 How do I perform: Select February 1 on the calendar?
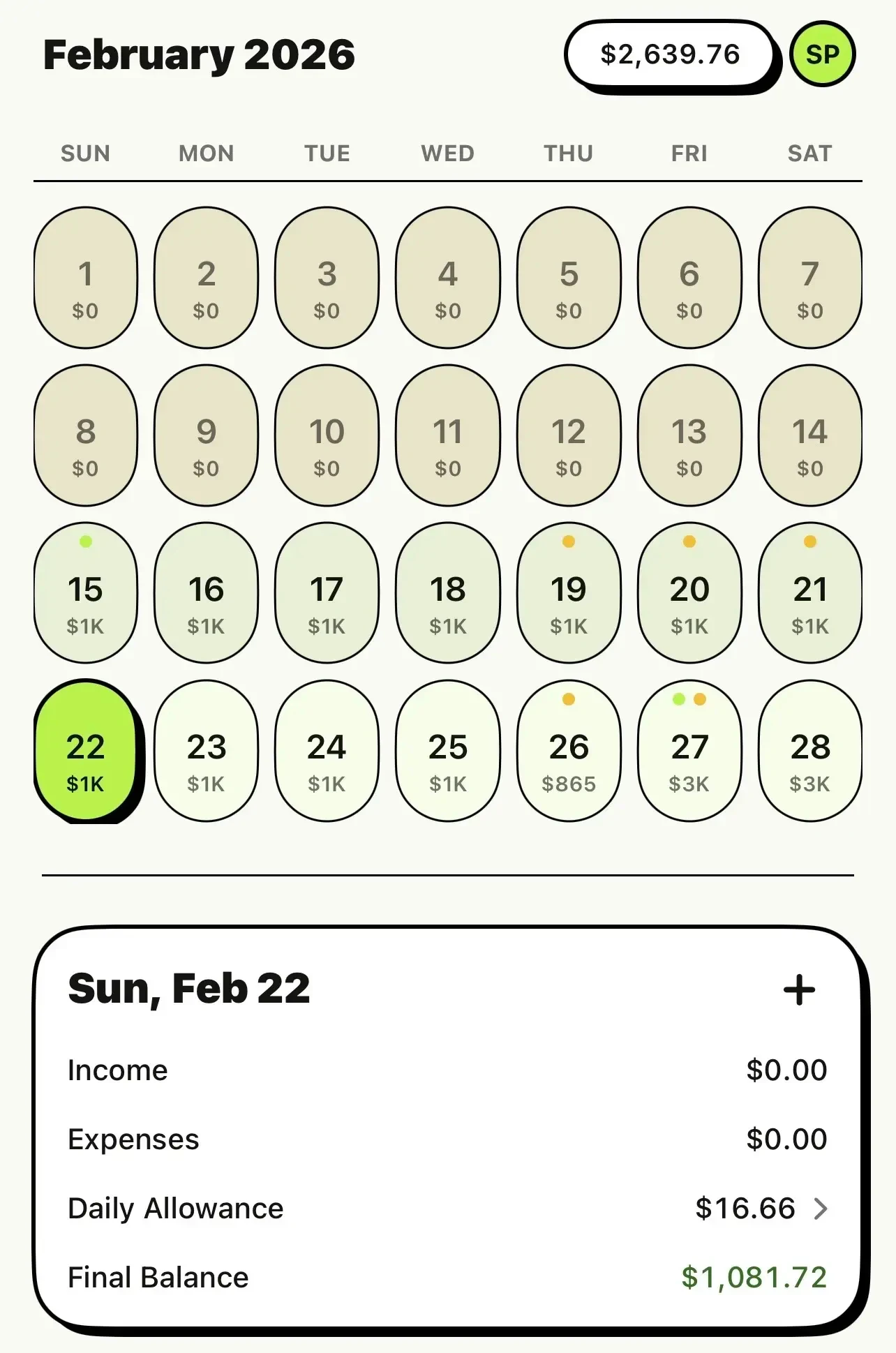click(86, 278)
